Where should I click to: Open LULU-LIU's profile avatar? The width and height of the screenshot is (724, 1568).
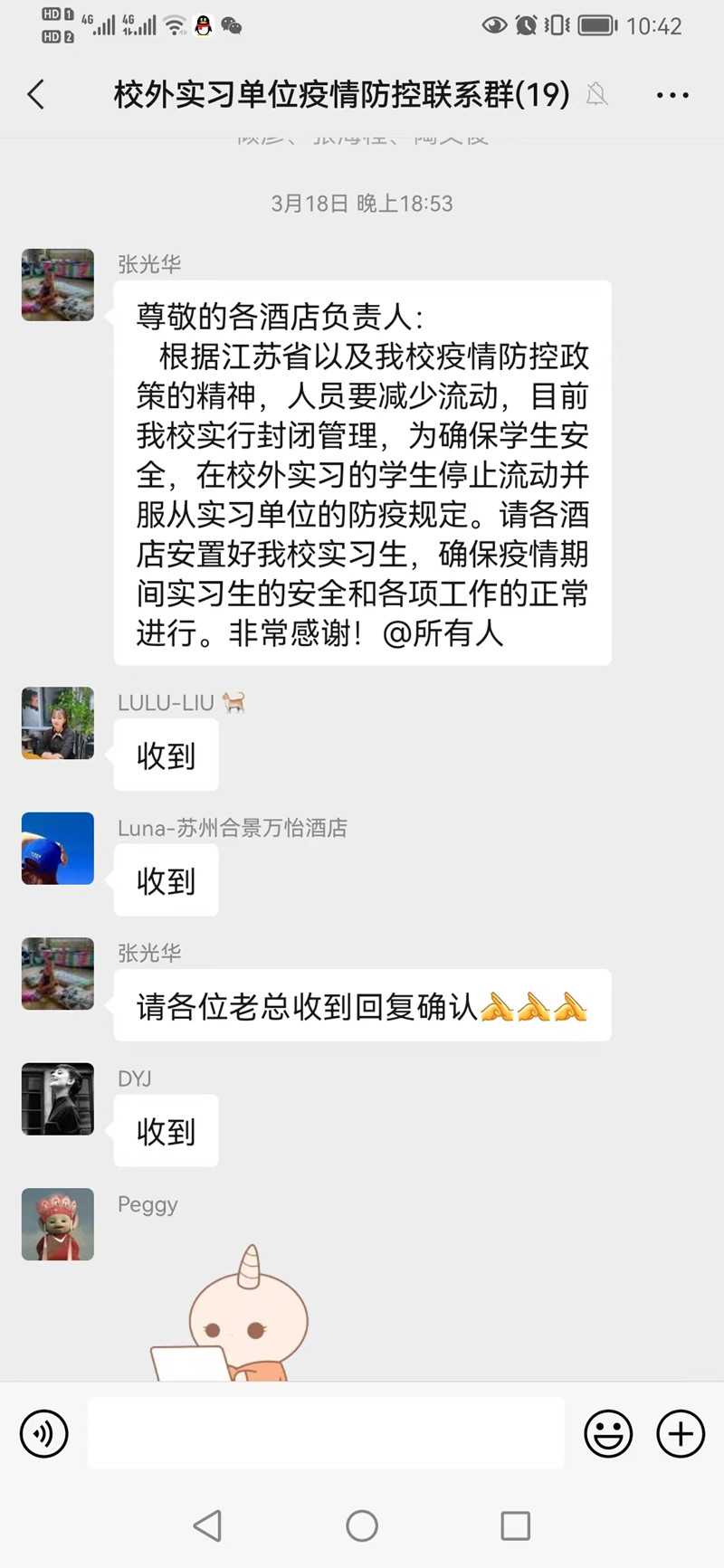[x=58, y=723]
